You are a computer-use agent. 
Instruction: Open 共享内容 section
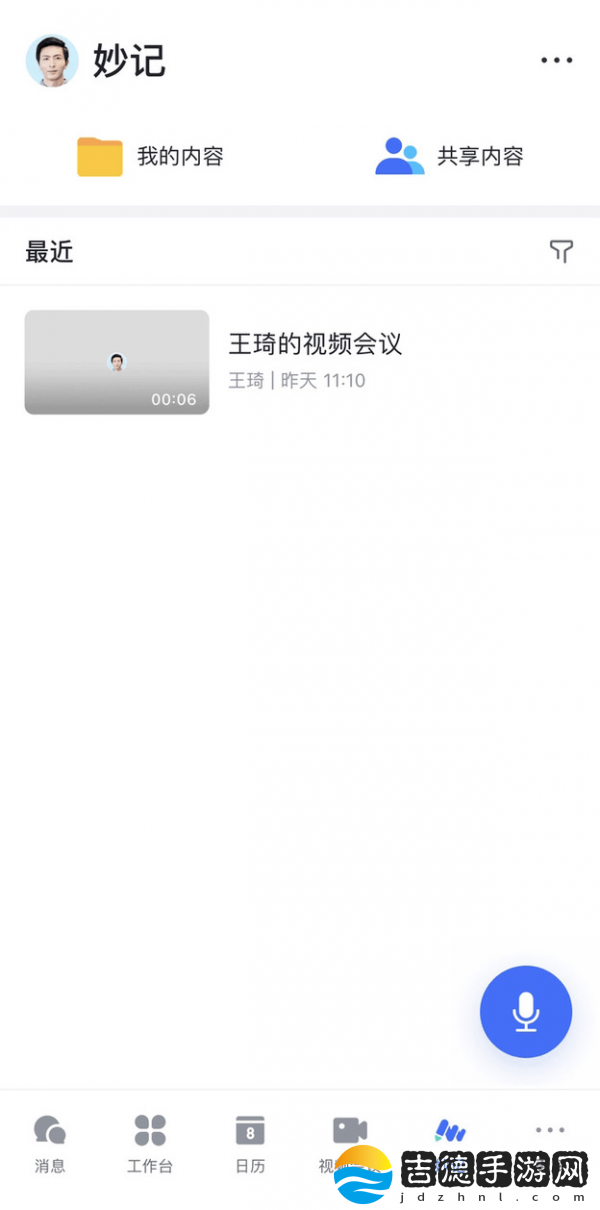coord(450,156)
